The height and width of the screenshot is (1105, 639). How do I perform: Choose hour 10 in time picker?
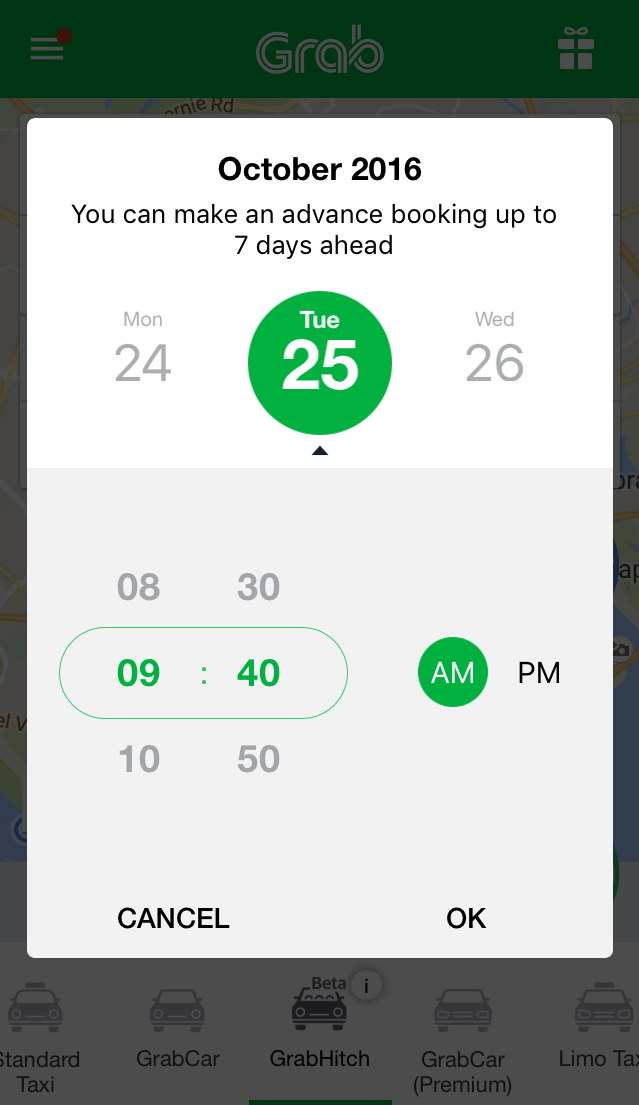139,759
